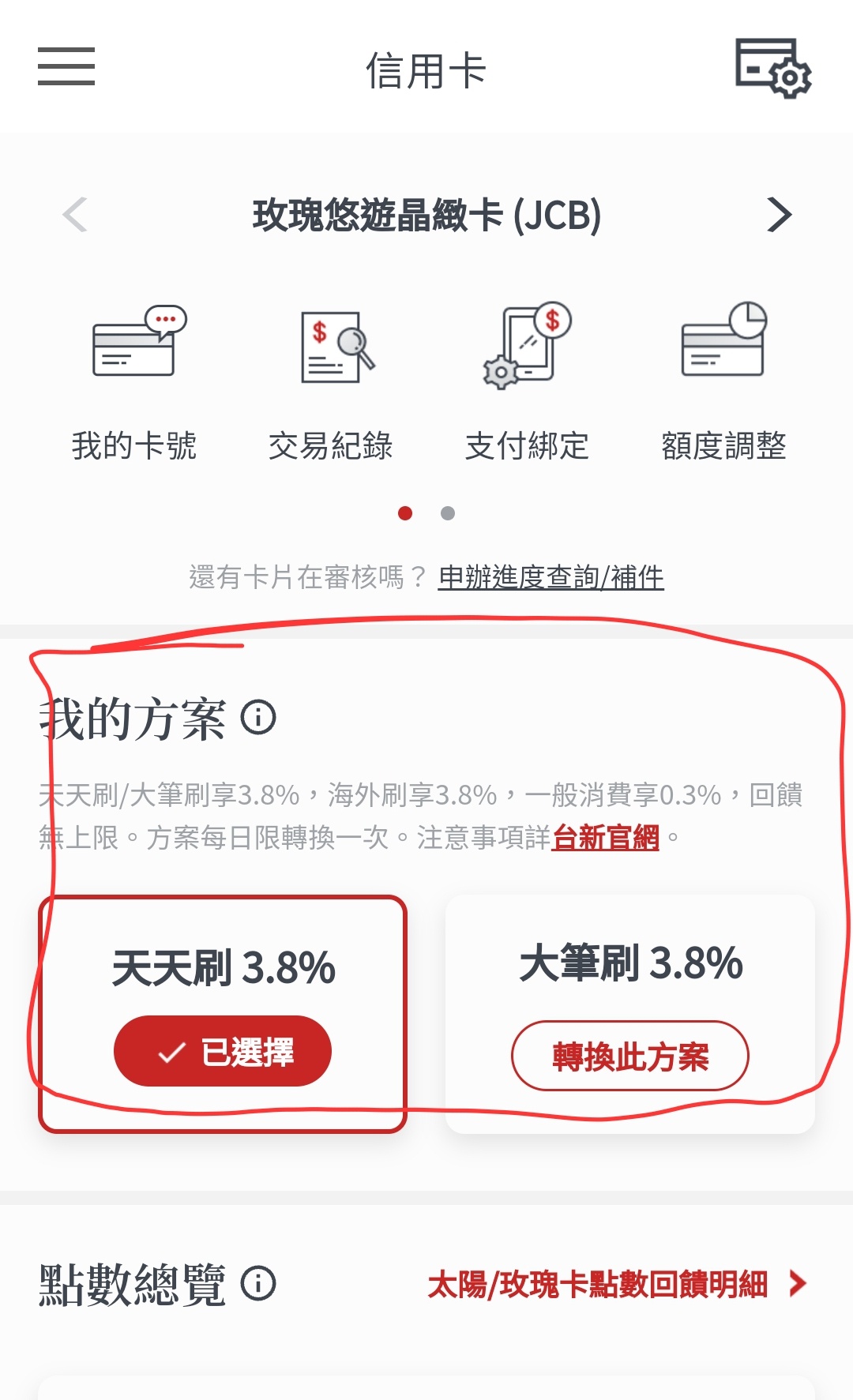View 交易紀錄

point(331,383)
